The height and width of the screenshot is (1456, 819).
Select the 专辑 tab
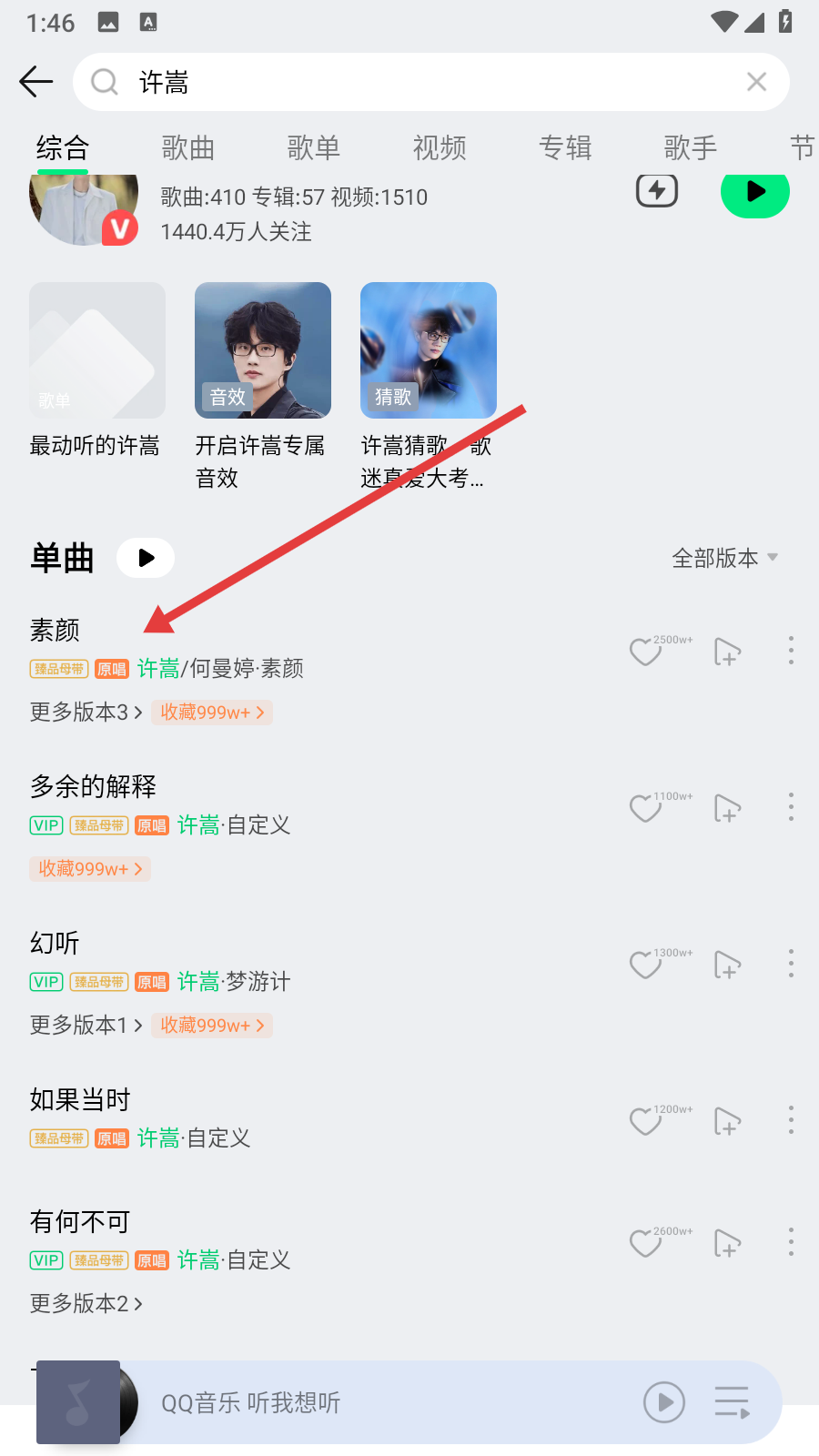tap(565, 147)
